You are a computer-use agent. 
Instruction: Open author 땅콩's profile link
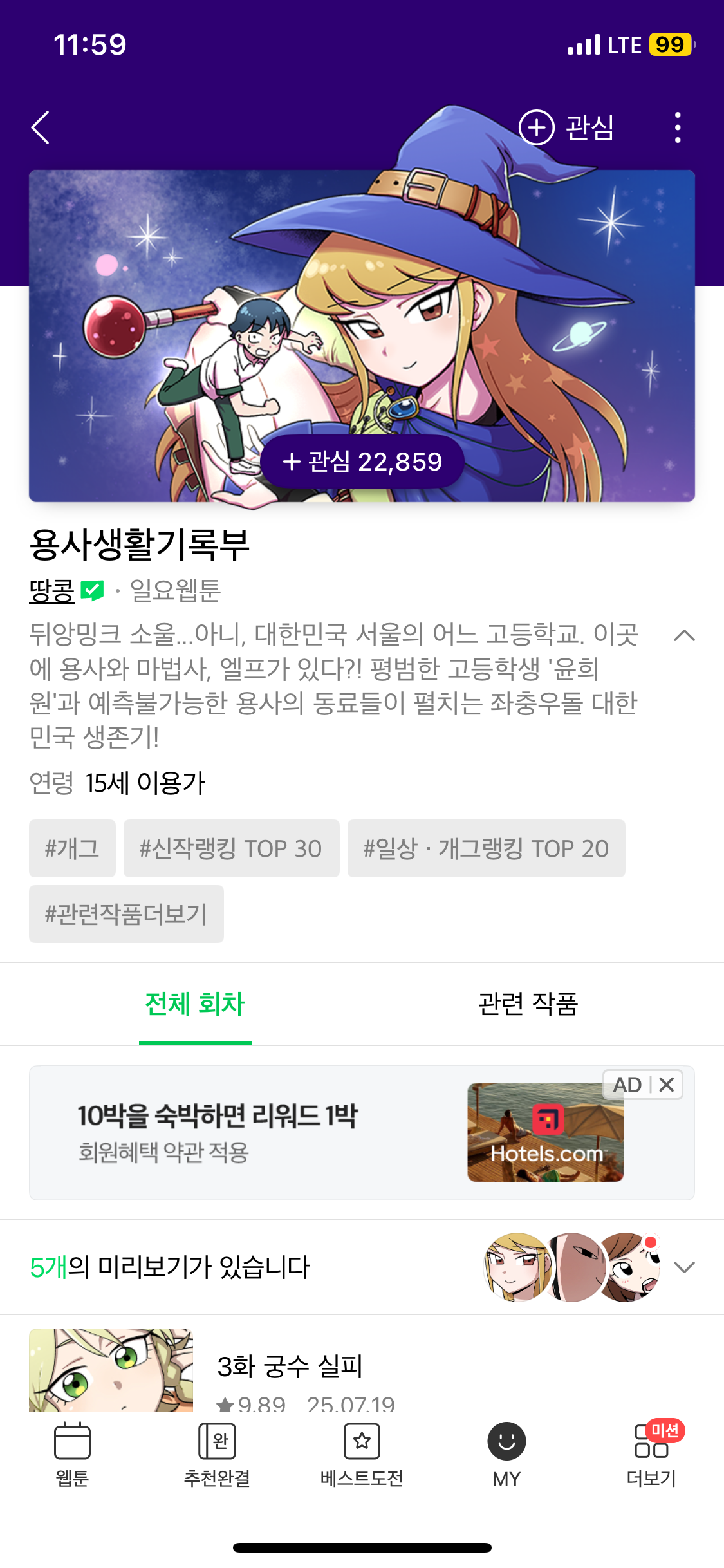click(x=52, y=591)
